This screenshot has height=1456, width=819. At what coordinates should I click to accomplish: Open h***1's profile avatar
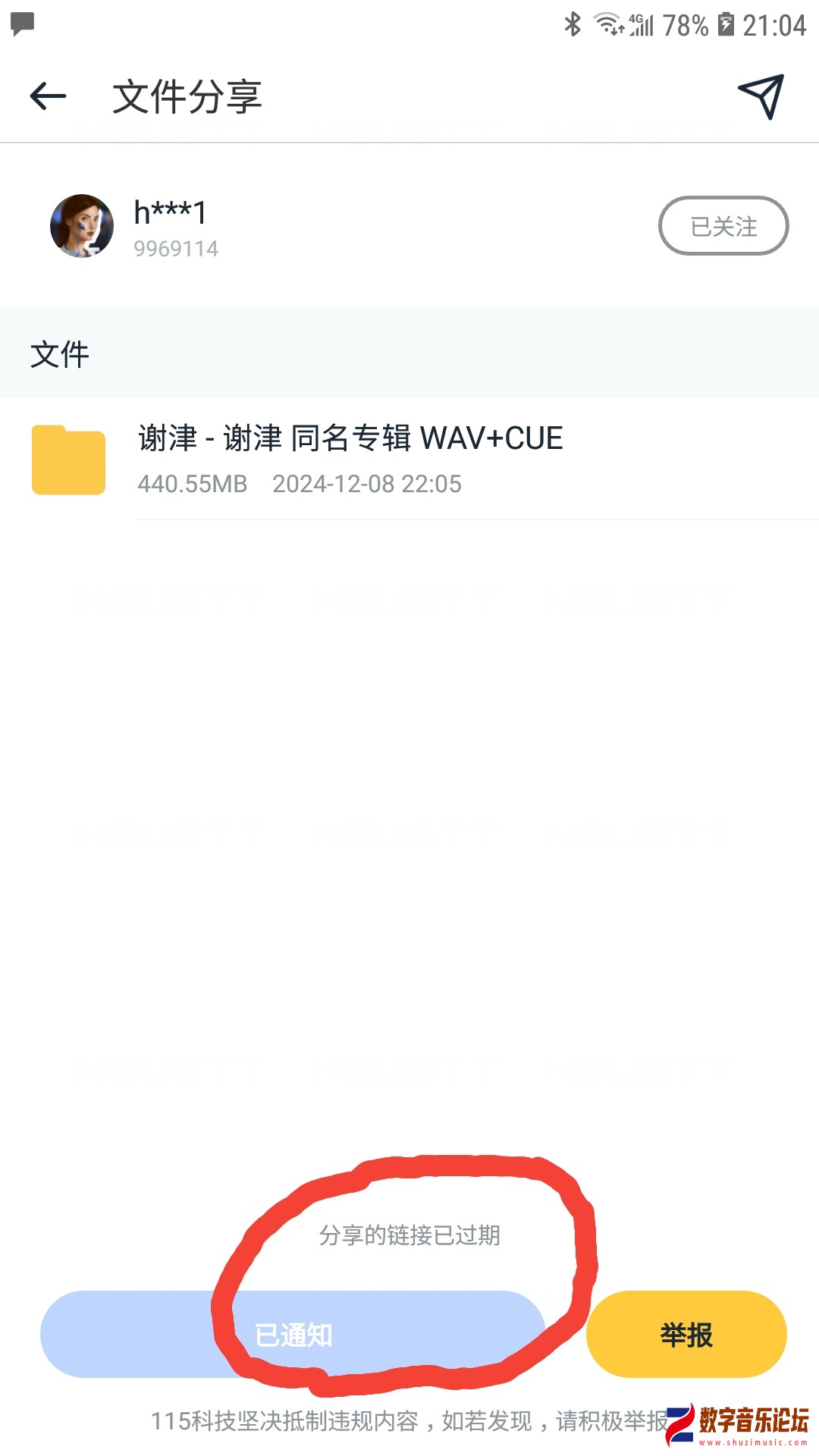(82, 226)
